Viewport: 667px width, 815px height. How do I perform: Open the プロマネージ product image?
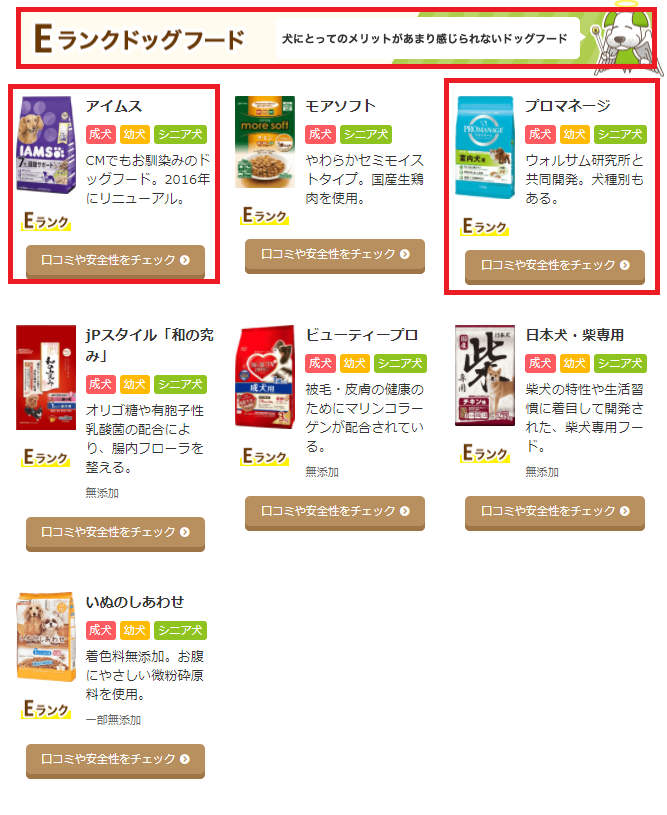click(484, 146)
